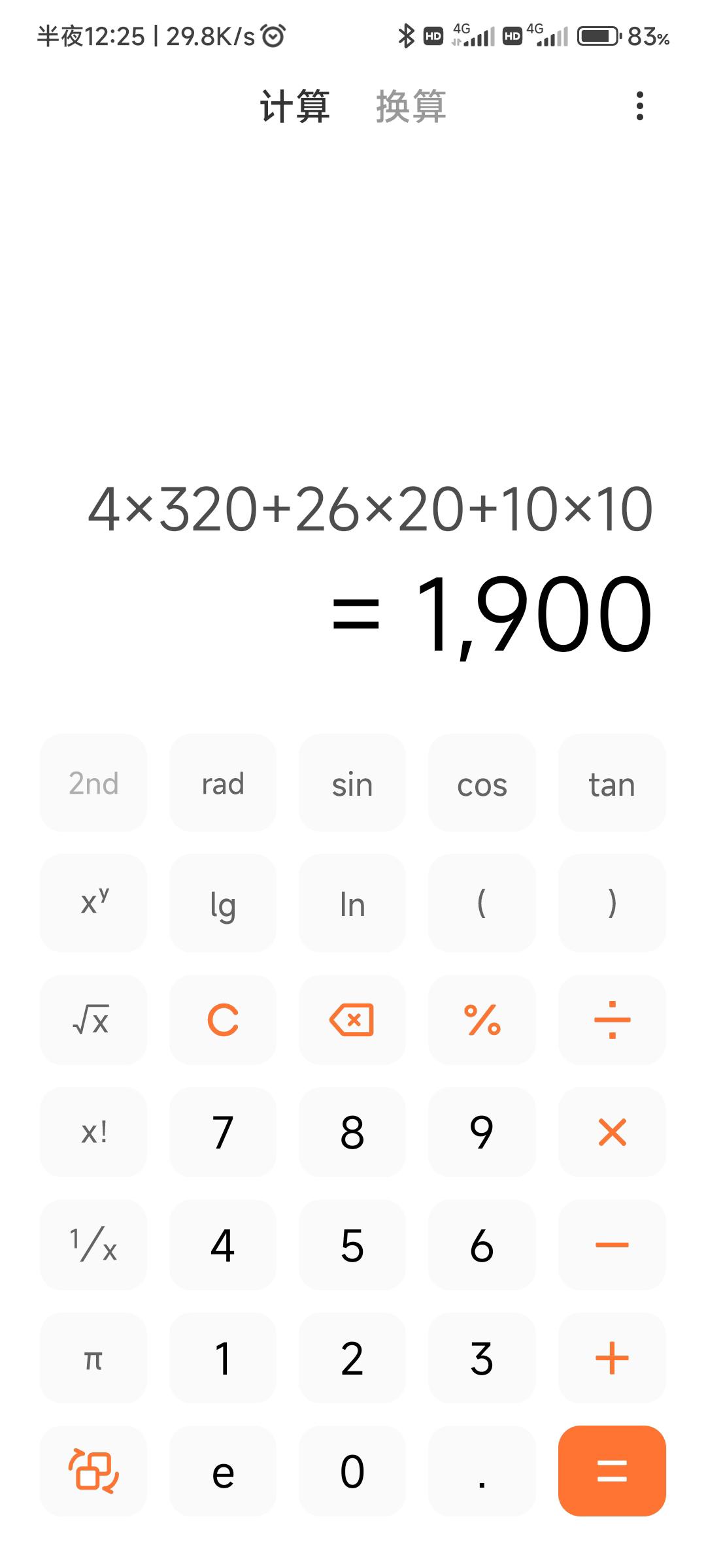
Task: Insert the lg logarithm function
Action: point(223,903)
